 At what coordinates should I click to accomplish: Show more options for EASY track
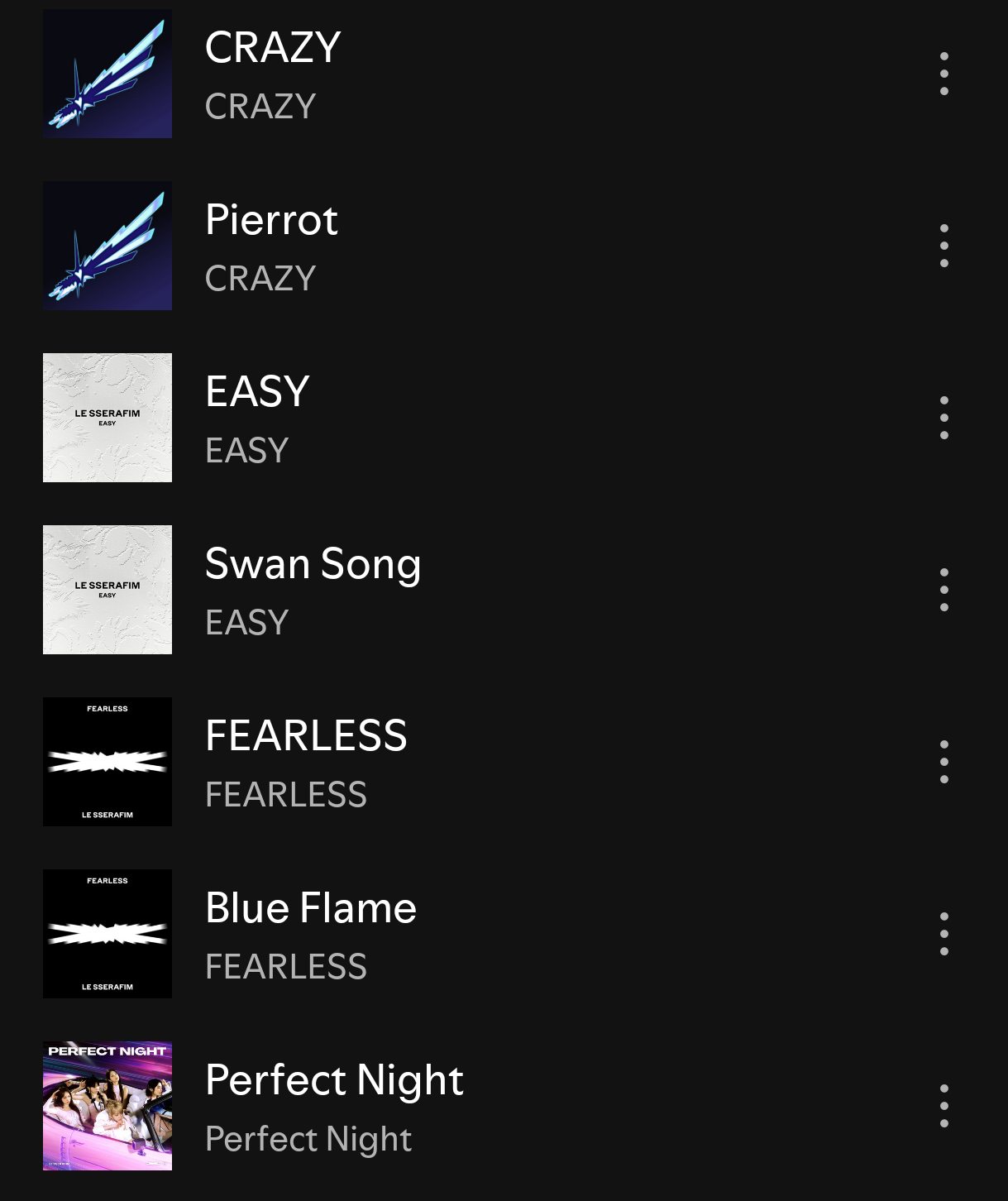944,418
